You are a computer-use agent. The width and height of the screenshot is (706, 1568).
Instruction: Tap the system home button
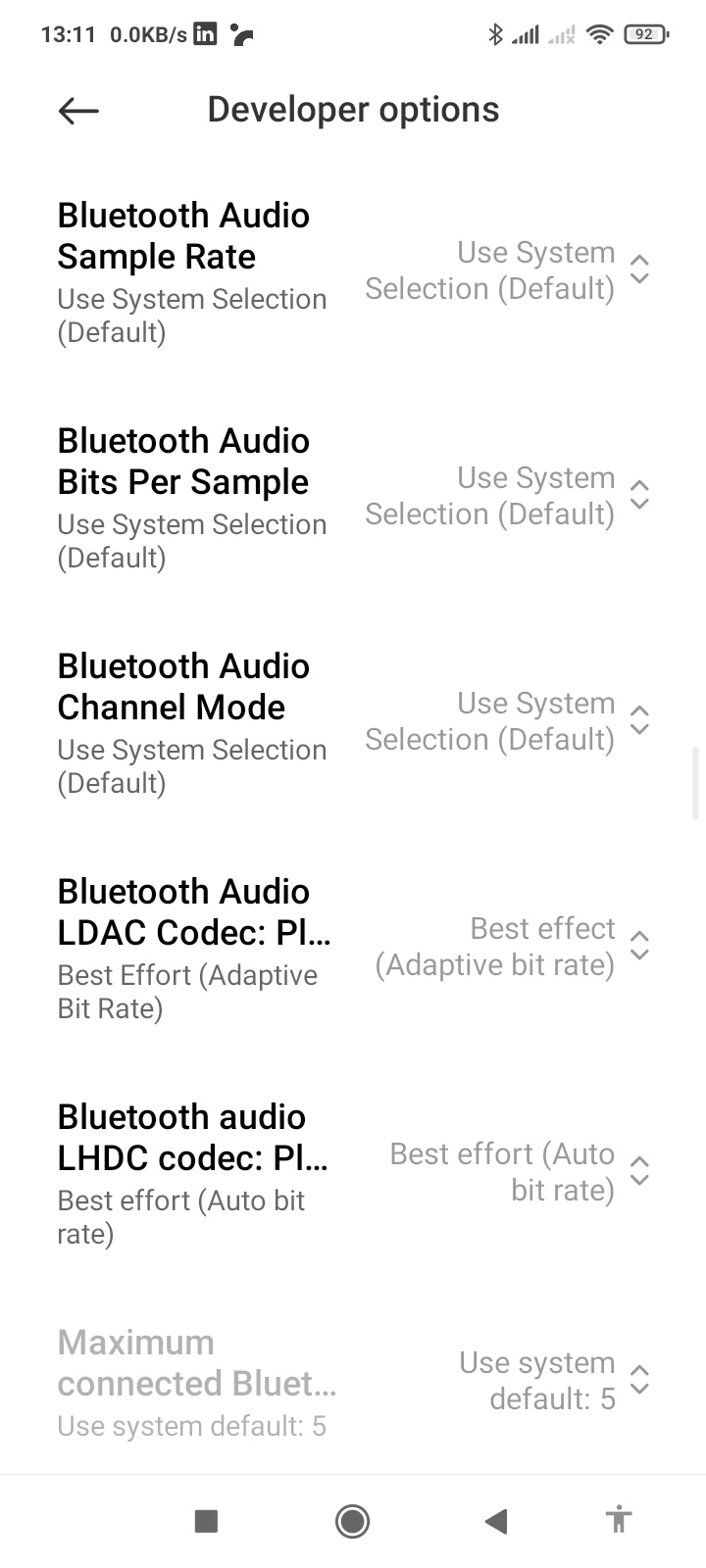pos(352,1521)
